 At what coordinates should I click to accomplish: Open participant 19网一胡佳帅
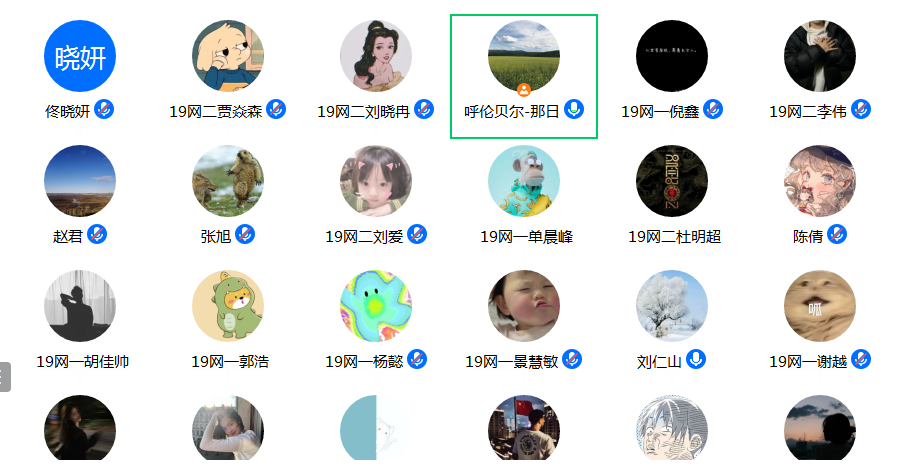pos(80,306)
